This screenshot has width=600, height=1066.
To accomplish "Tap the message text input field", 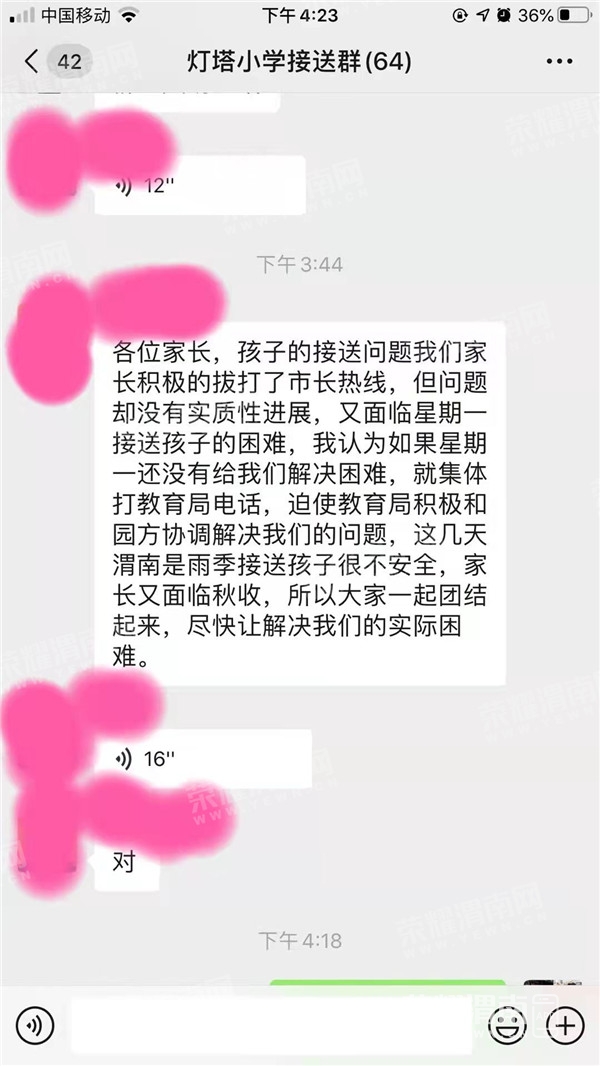I will (x=270, y=1025).
